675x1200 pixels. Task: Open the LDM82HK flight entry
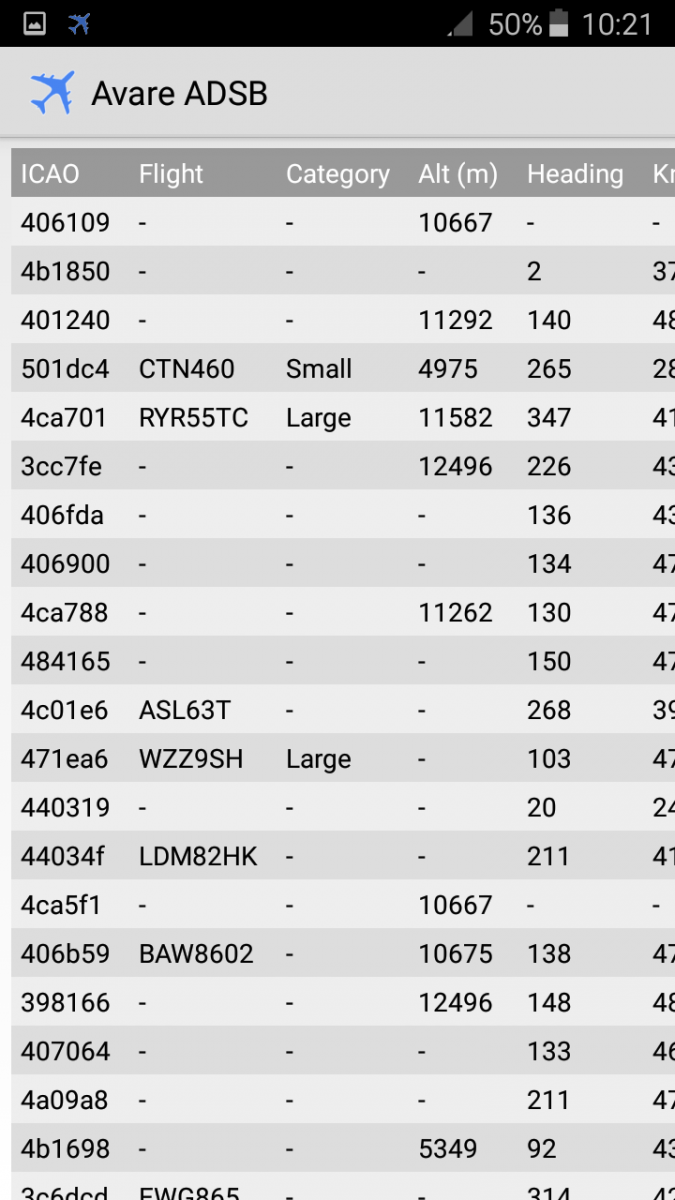343,856
